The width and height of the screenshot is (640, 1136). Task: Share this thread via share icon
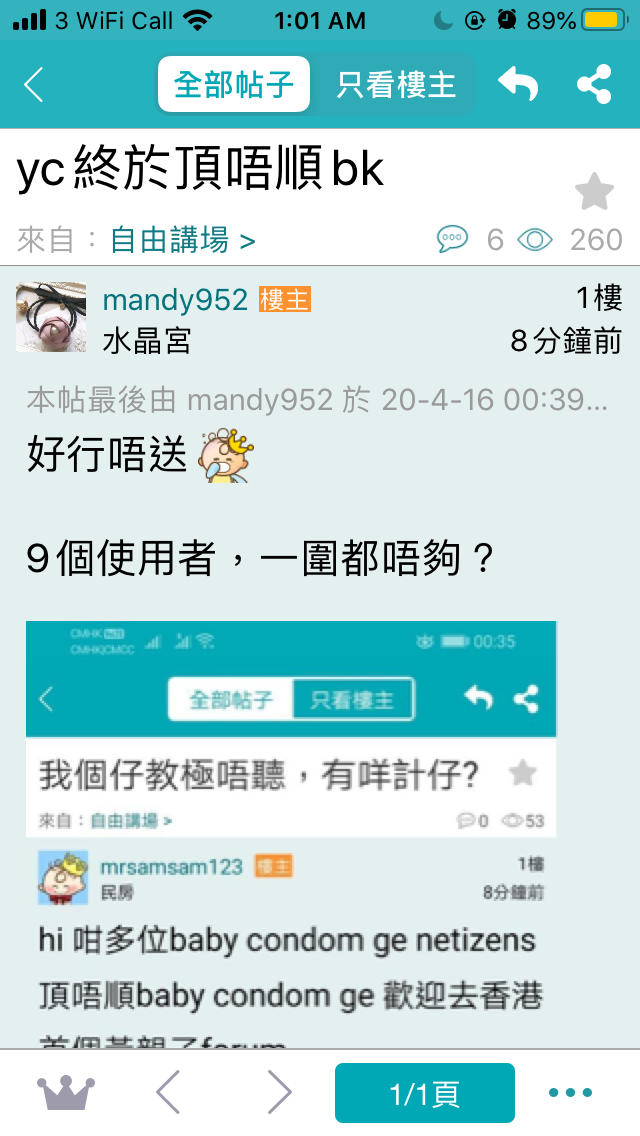594,84
